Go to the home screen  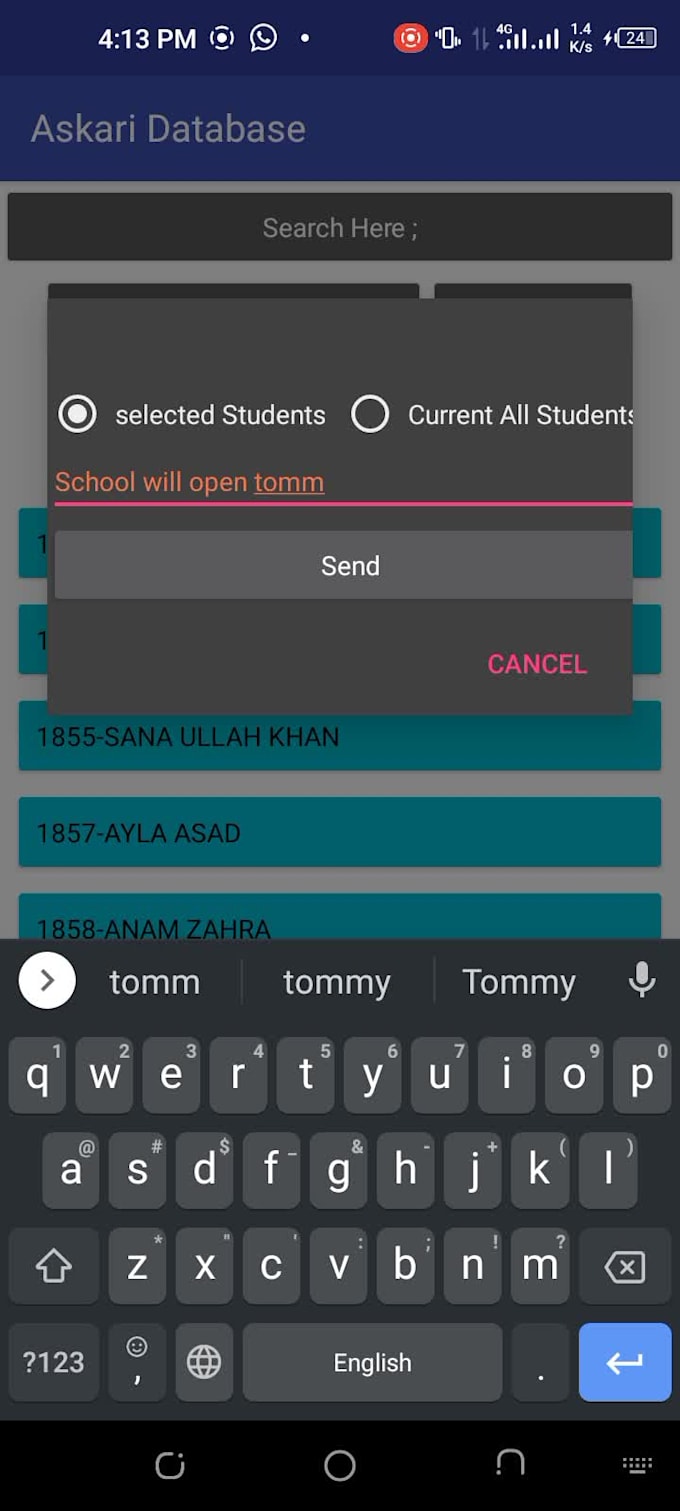340,1466
